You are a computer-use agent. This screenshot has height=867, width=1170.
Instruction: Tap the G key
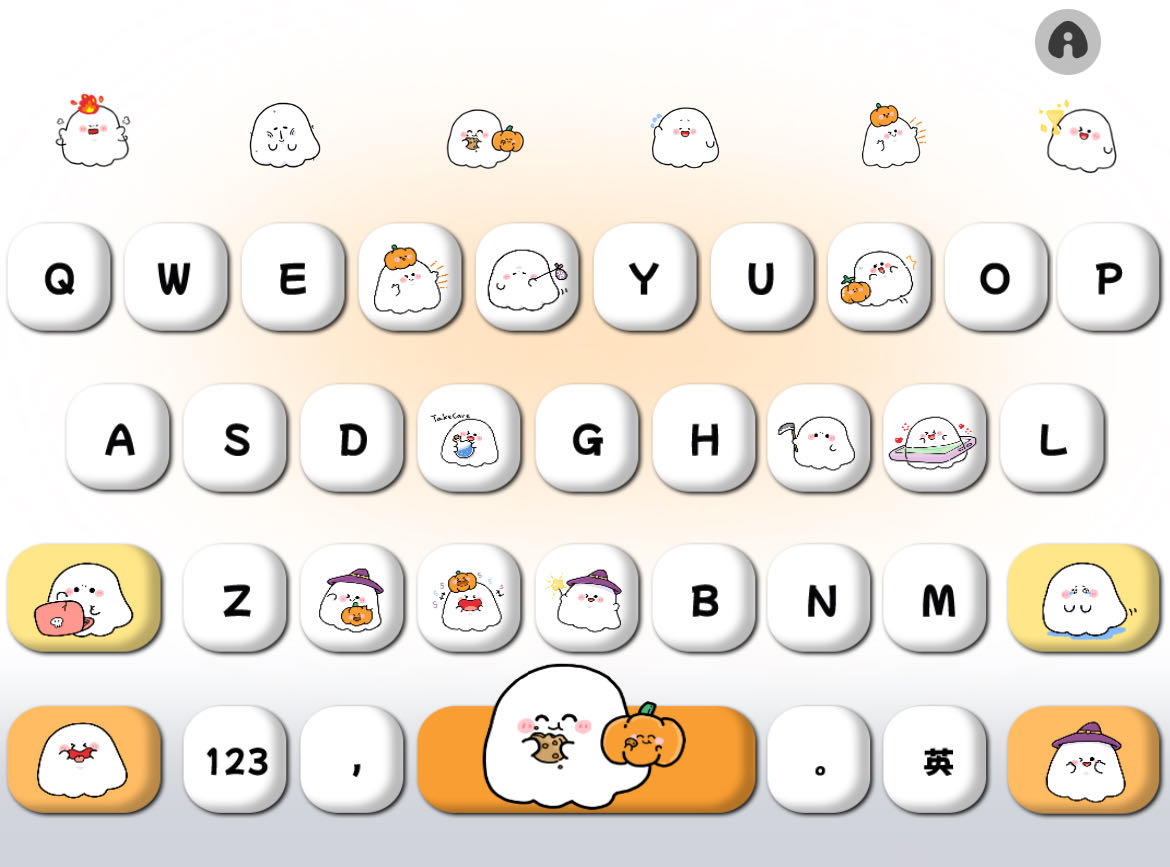[587, 438]
